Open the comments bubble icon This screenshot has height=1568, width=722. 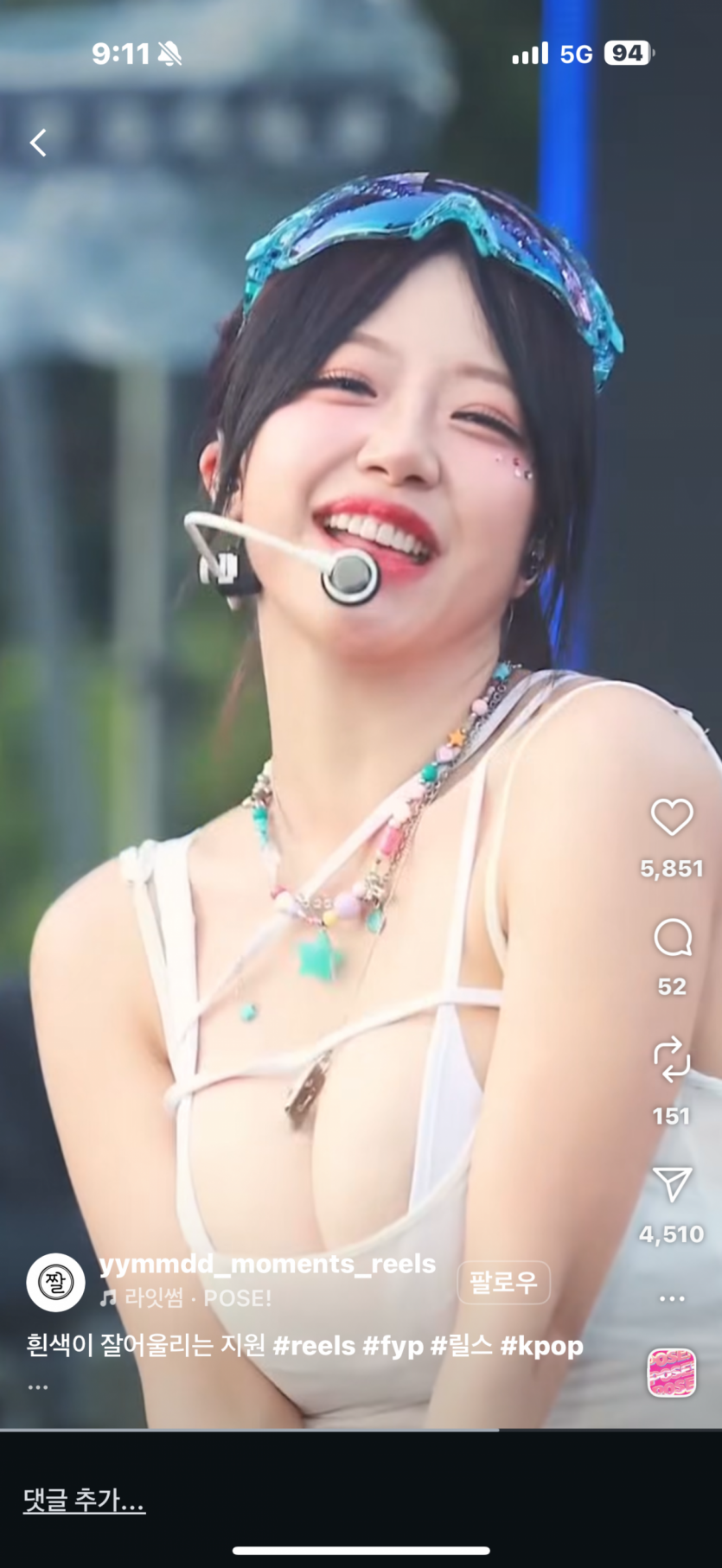point(672,938)
